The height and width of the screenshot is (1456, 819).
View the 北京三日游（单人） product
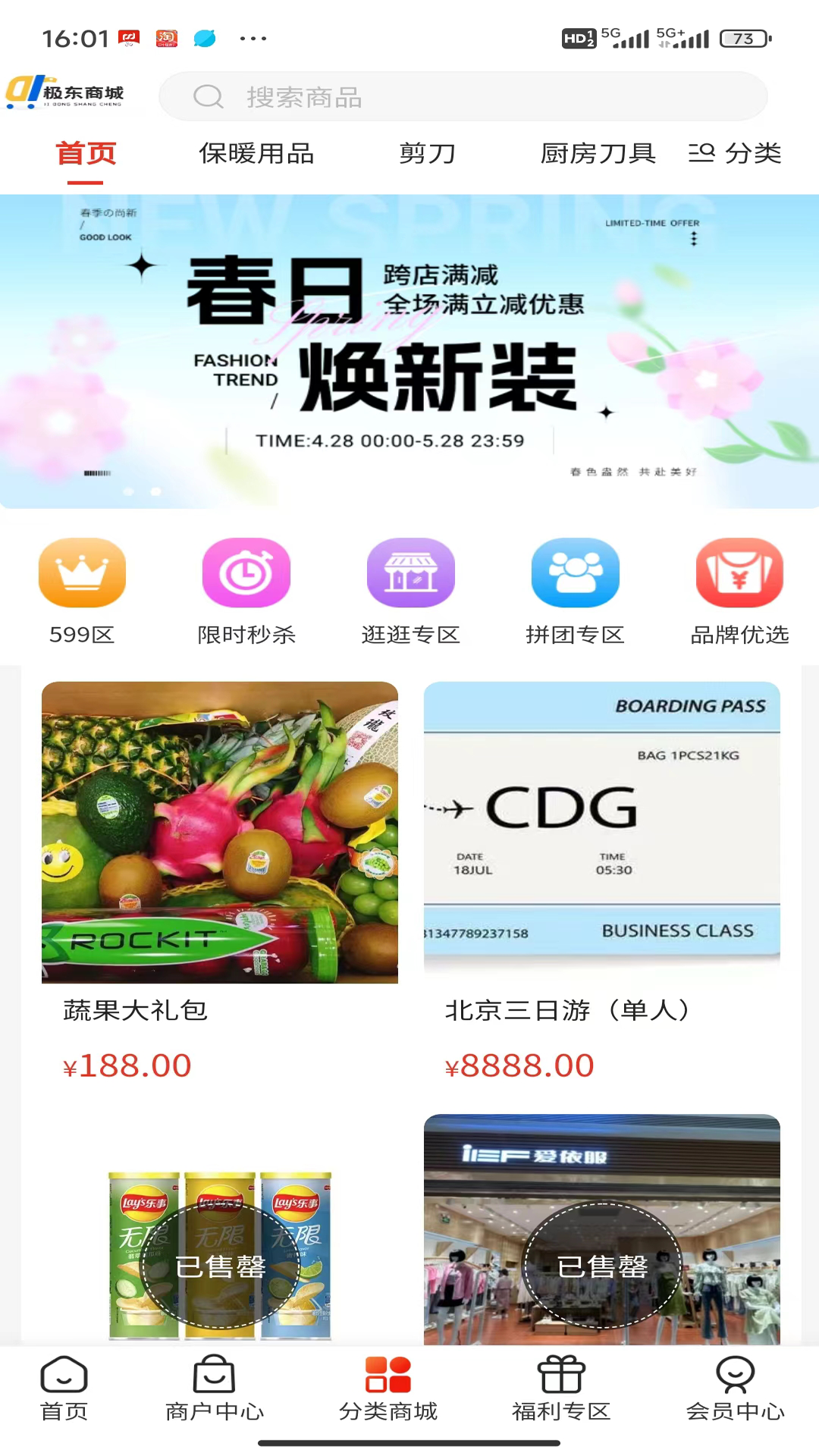602,880
